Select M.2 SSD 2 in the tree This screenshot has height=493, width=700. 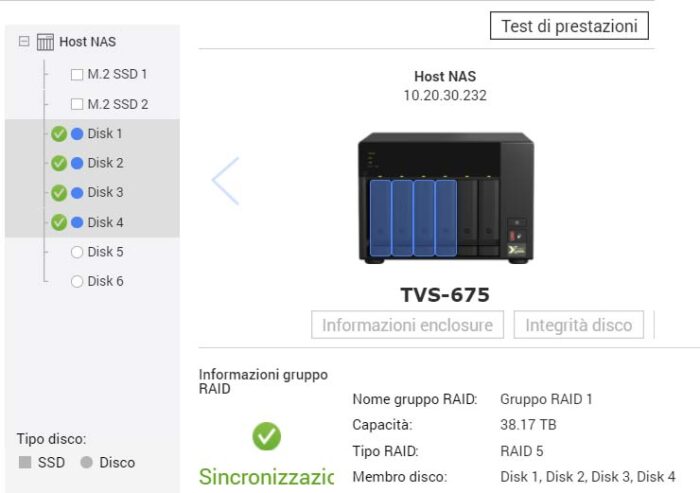pos(116,104)
